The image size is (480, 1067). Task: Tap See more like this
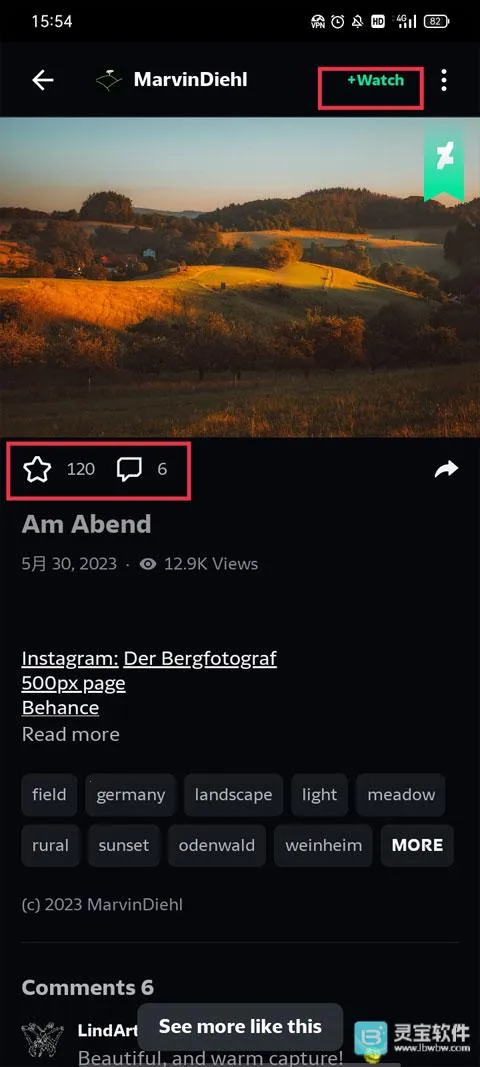[x=240, y=1026]
